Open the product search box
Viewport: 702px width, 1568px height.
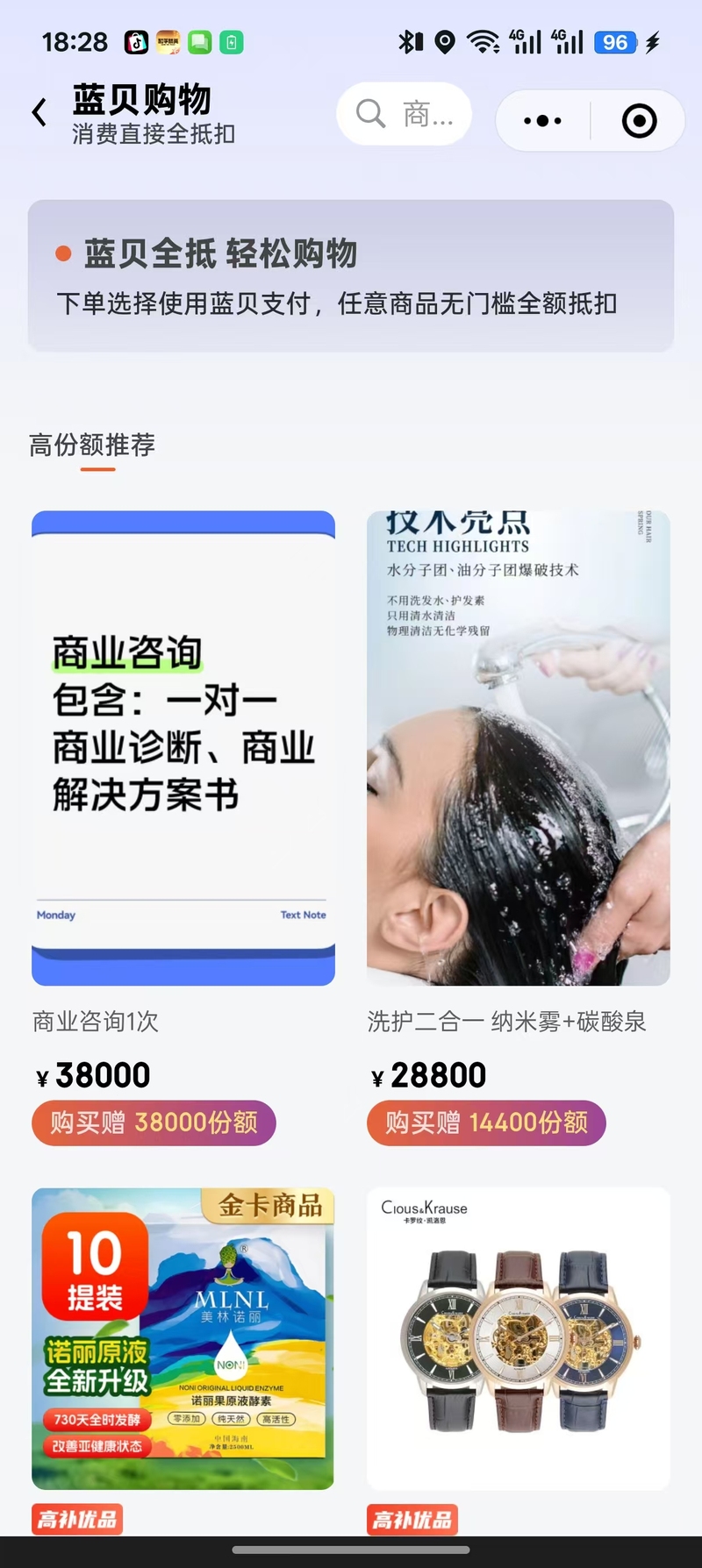[405, 114]
